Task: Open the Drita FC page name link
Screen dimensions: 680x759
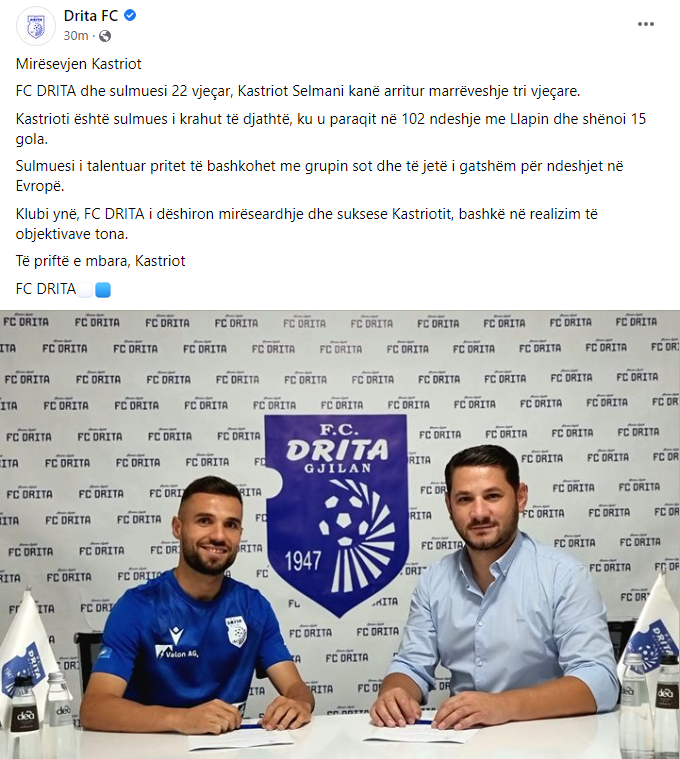Action: [90, 16]
